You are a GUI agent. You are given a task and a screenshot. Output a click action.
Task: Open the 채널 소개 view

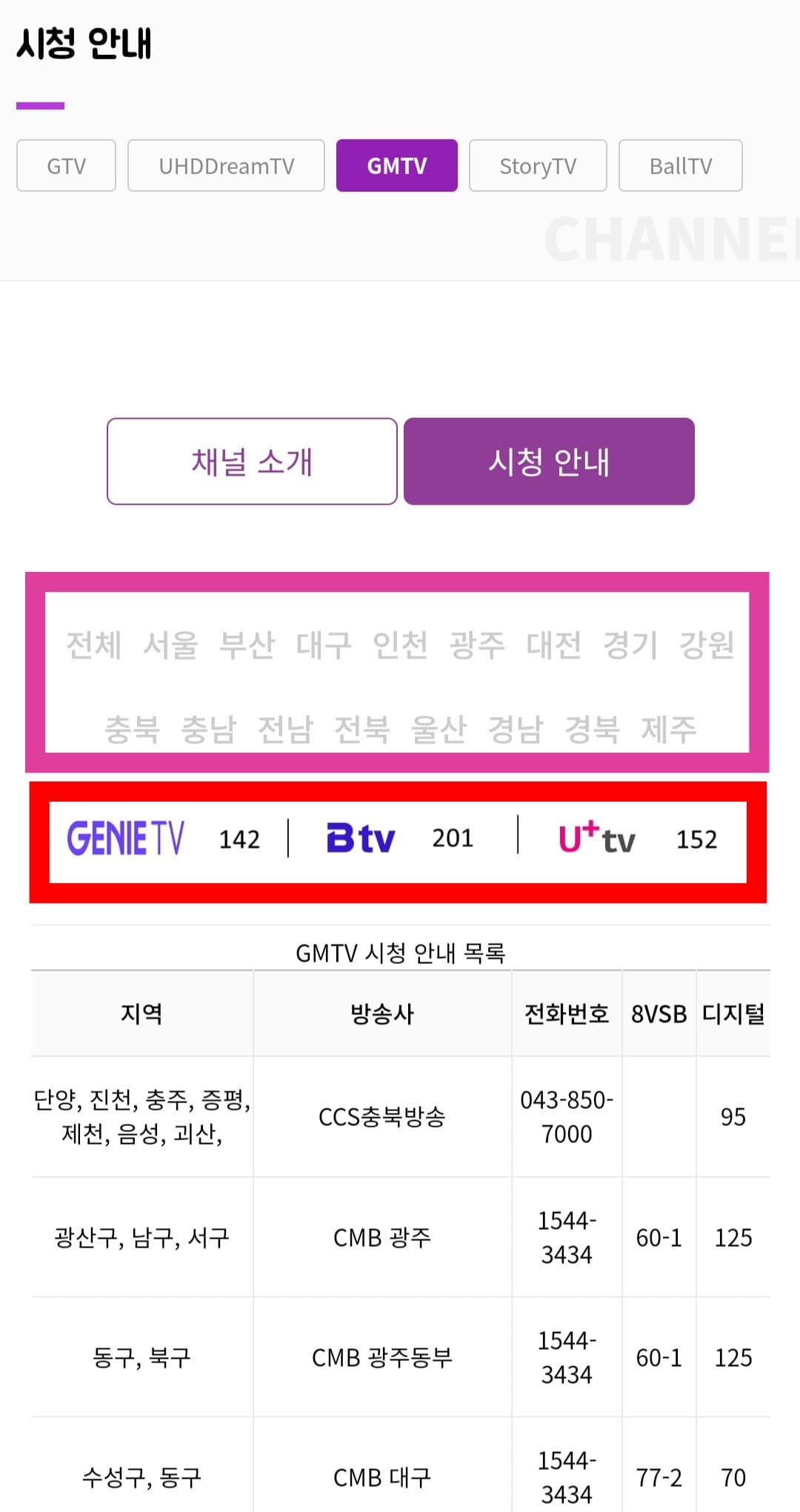pos(251,461)
